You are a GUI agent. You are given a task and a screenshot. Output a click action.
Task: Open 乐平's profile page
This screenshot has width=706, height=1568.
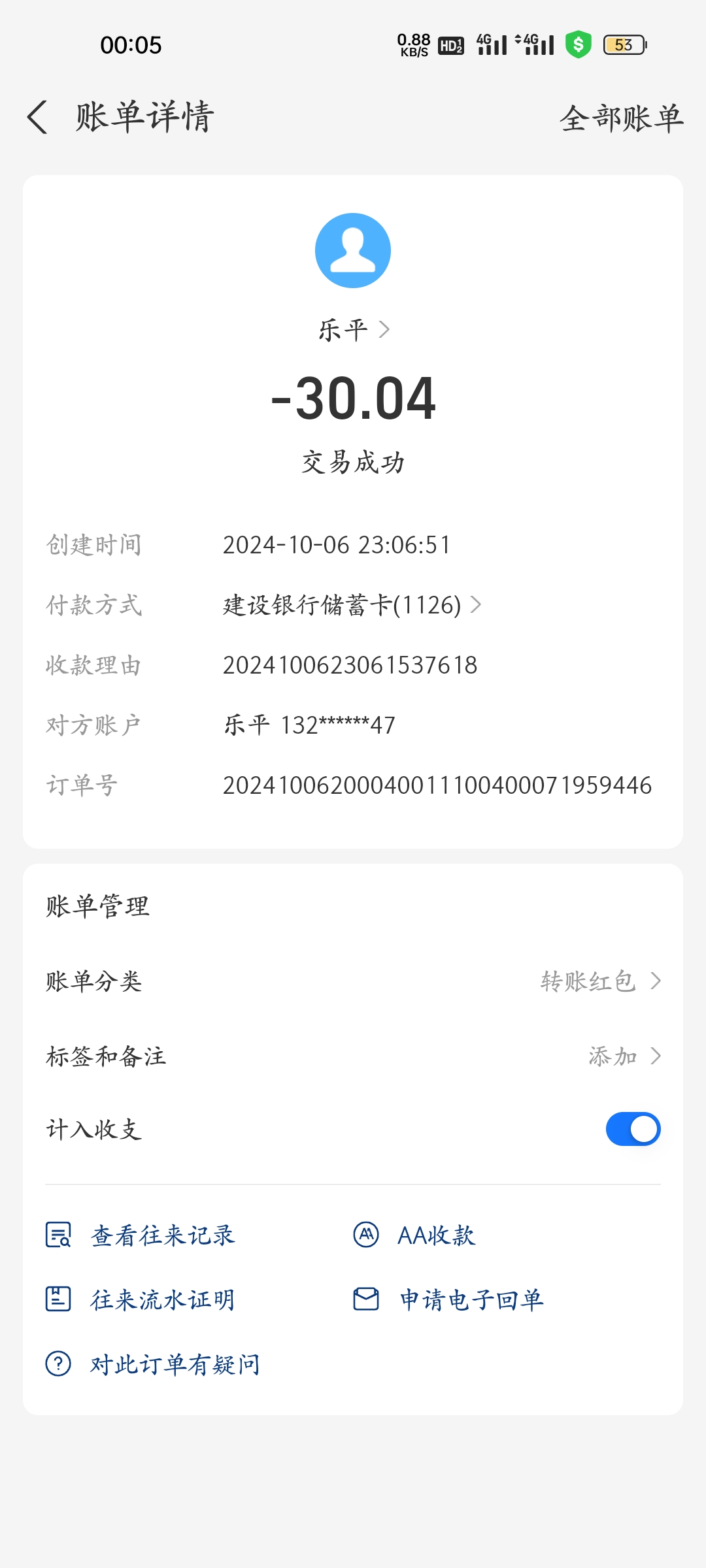353,330
